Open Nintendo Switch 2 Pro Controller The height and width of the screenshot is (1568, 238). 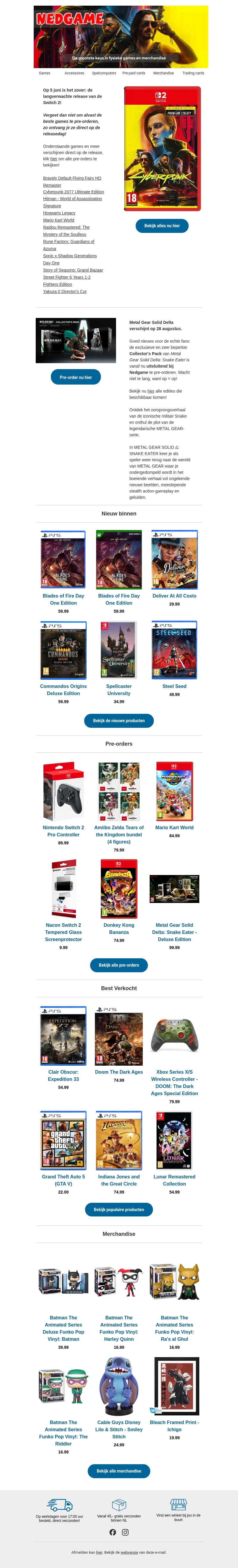(x=63, y=831)
